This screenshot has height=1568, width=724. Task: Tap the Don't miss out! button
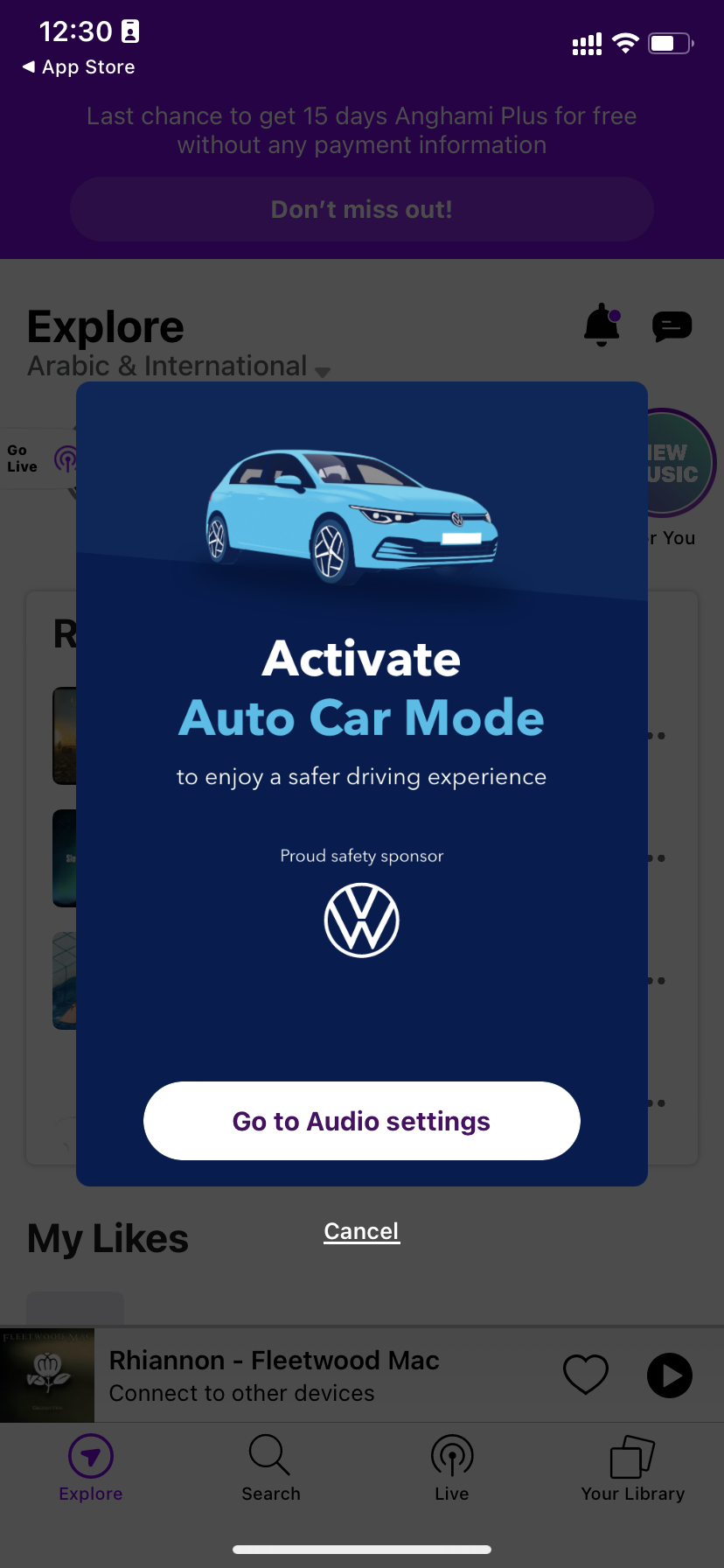[x=361, y=210]
